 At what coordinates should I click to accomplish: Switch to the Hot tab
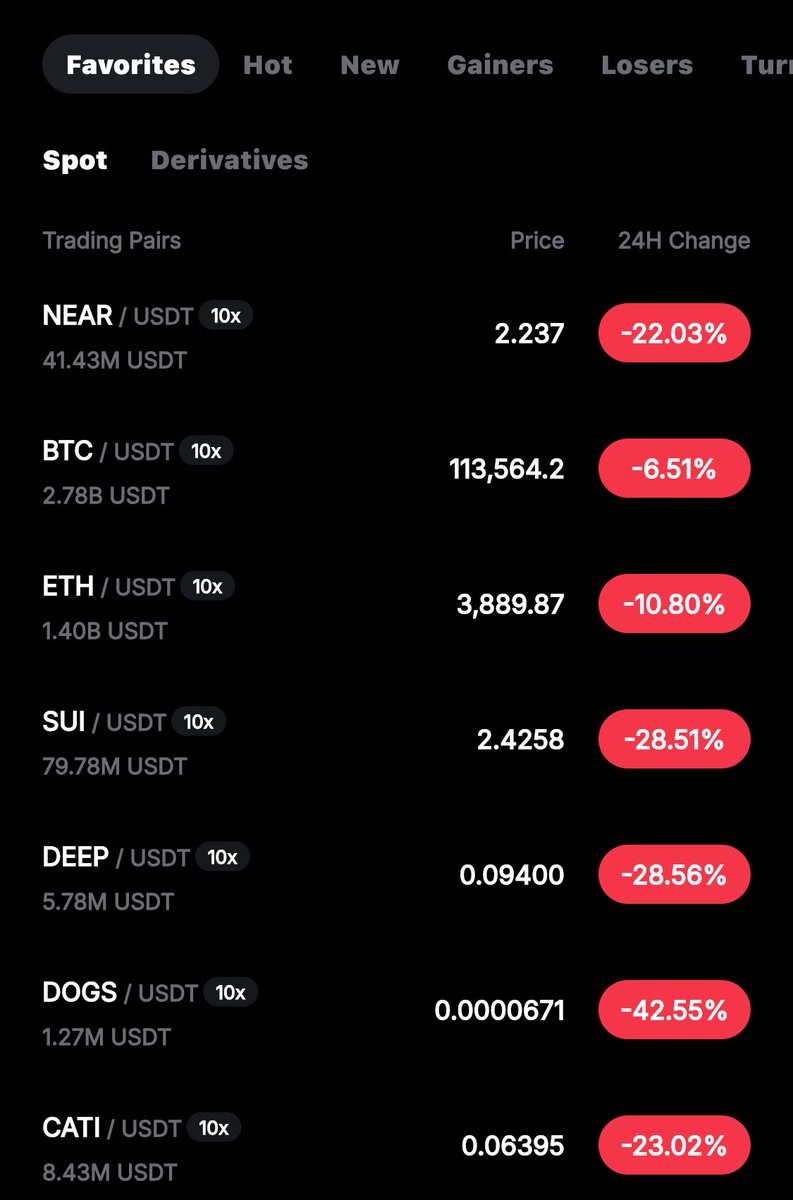pyautogui.click(x=267, y=65)
